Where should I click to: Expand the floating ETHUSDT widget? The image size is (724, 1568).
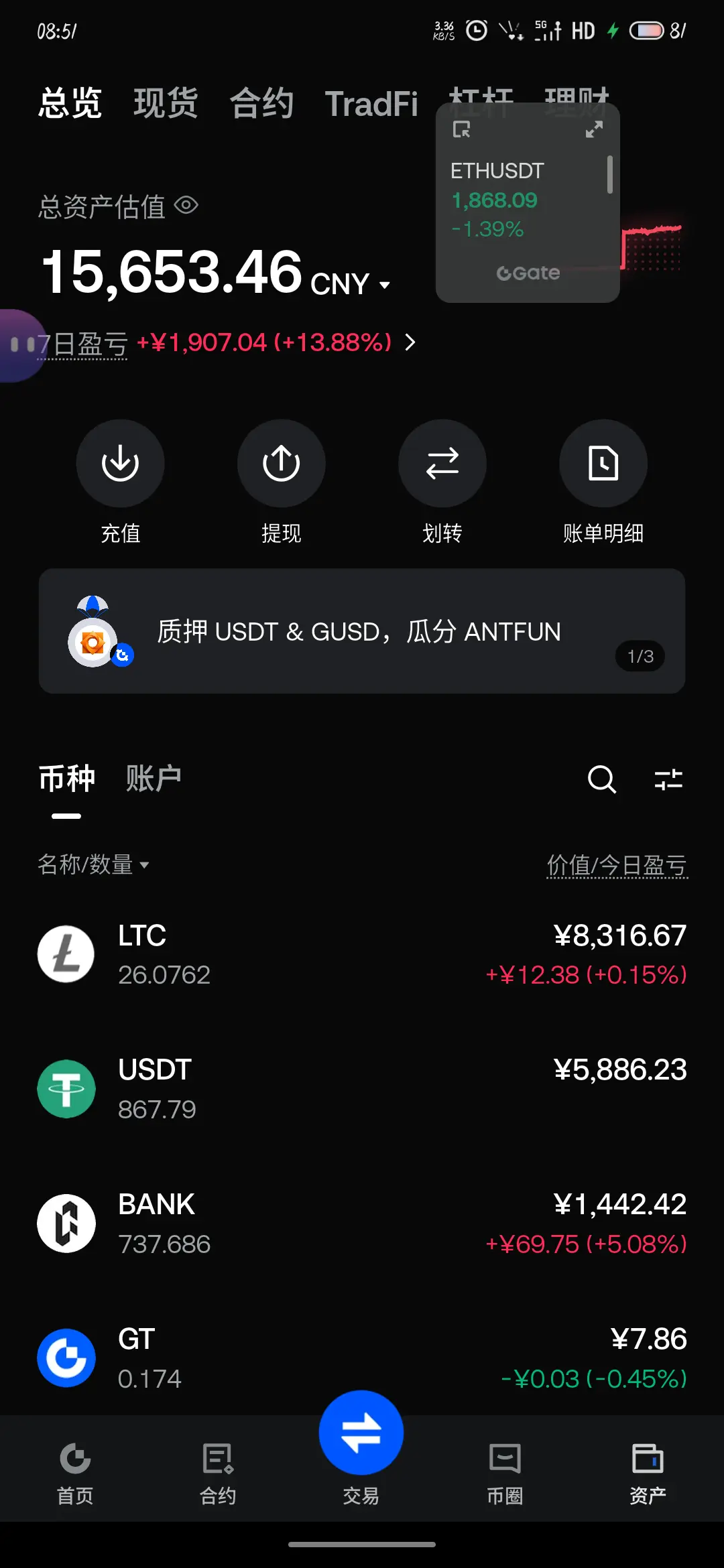coord(594,129)
